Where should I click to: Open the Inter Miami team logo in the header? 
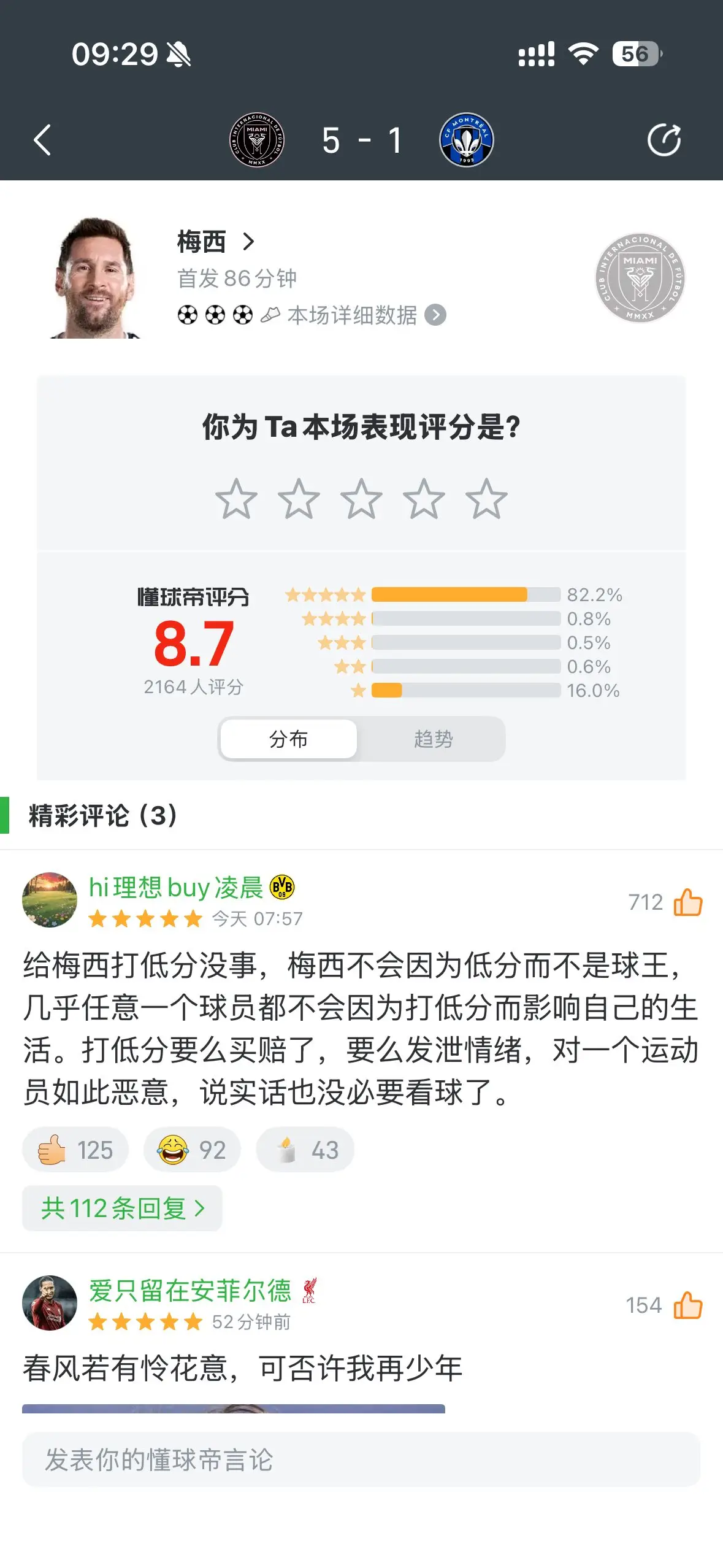point(257,140)
